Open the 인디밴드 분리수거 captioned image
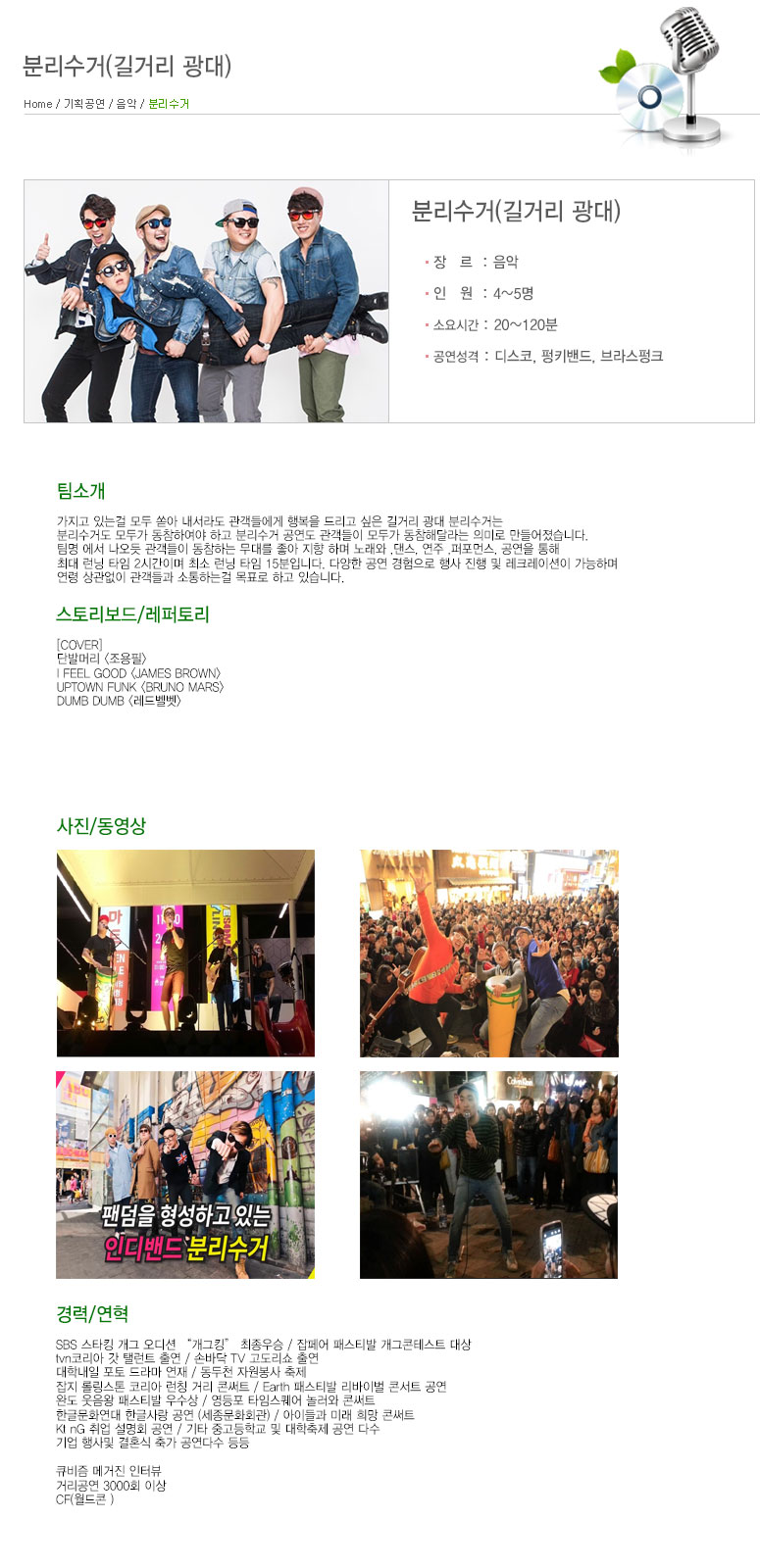This screenshot has height=1568, width=760. point(185,1174)
